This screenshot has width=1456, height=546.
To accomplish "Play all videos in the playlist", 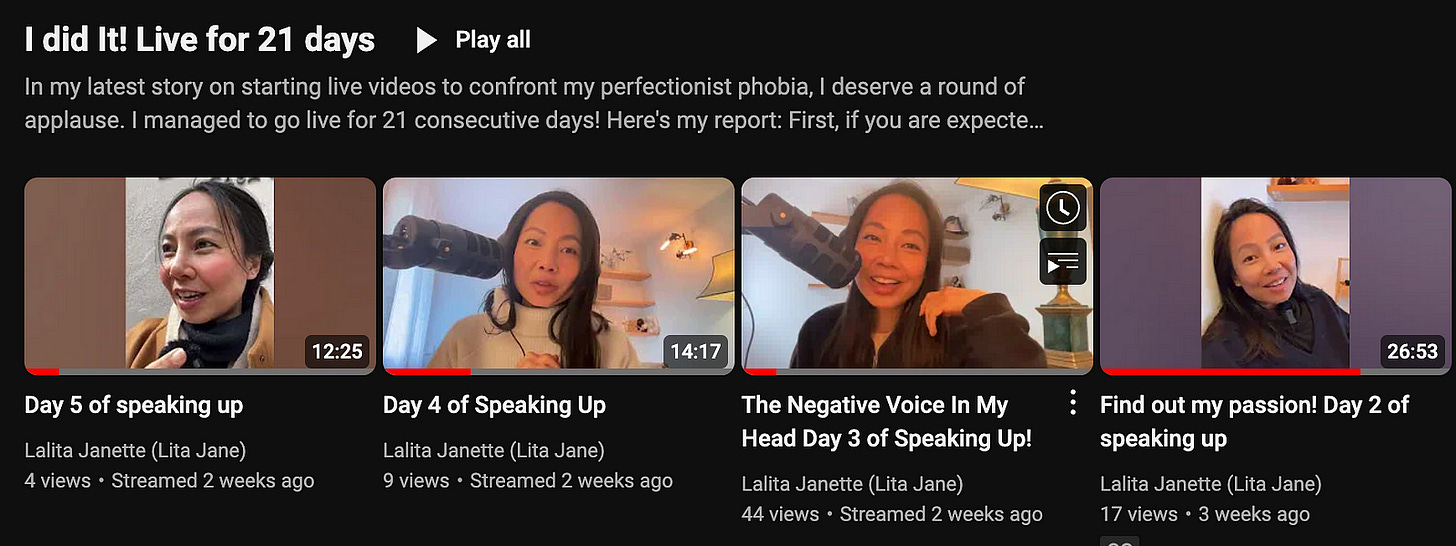I will 474,40.
